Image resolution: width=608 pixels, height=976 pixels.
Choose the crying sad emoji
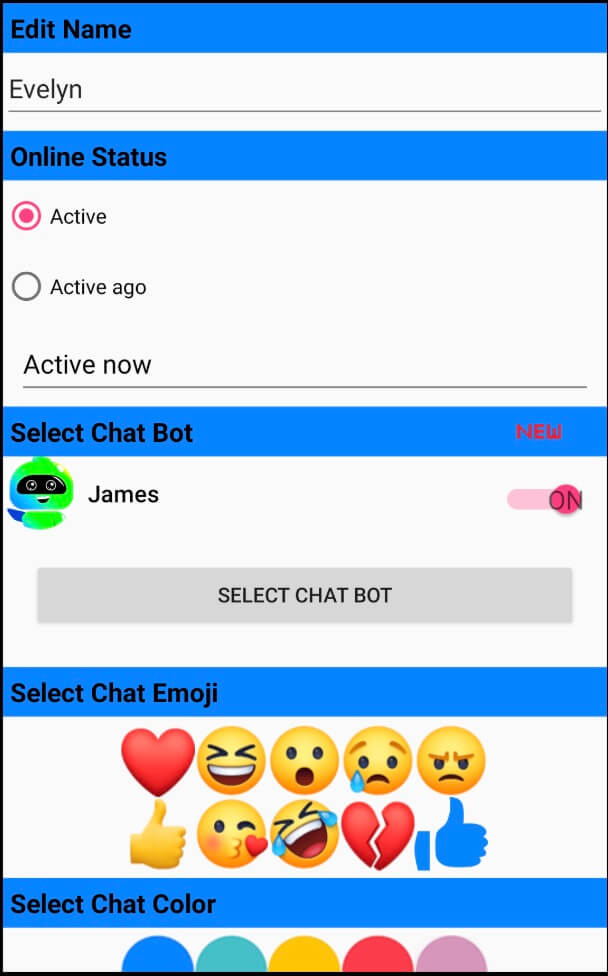[378, 761]
